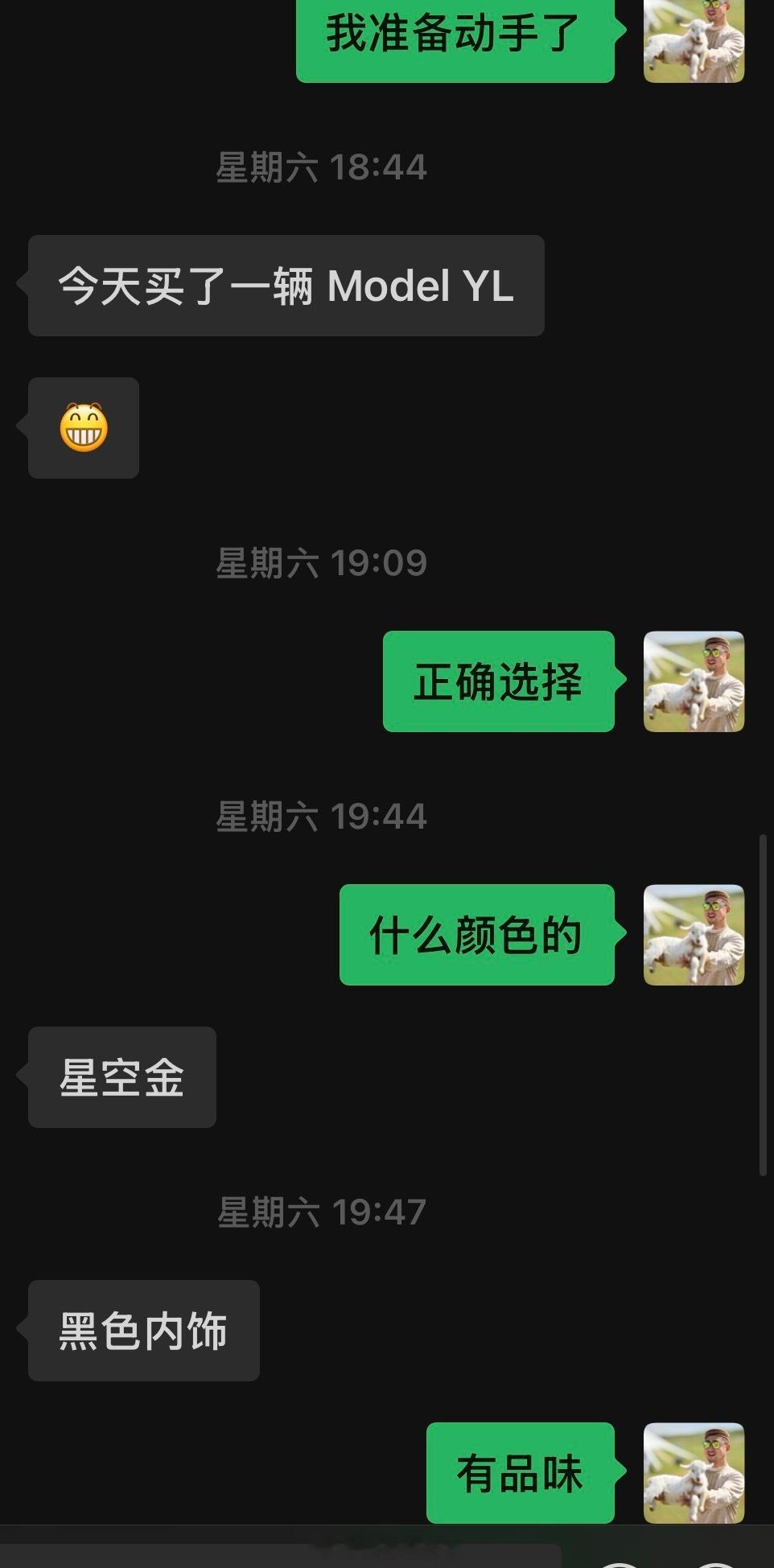Tap the "正确选择" green message bubble
Viewport: 774px width, 1568px height.
click(497, 681)
